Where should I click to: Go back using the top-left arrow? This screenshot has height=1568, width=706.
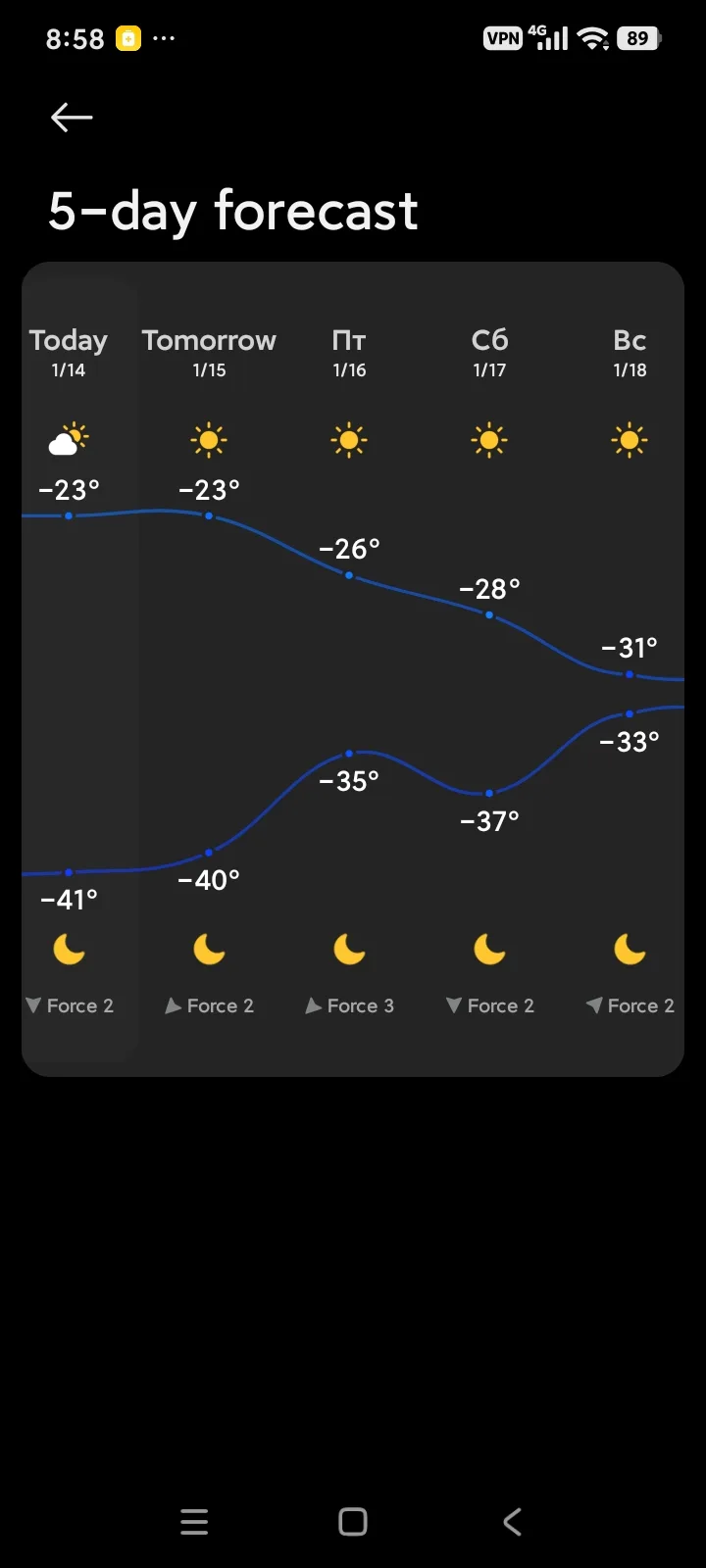72,118
